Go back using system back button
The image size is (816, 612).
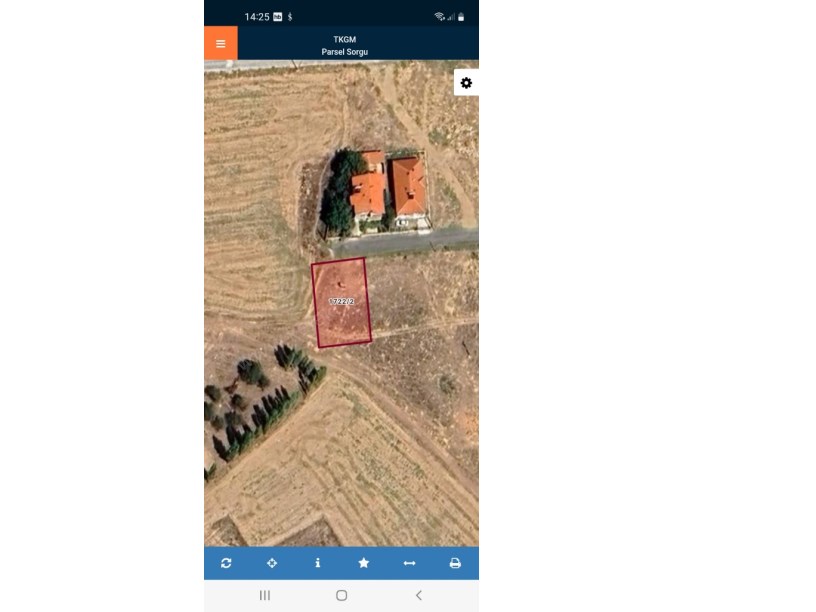point(418,595)
